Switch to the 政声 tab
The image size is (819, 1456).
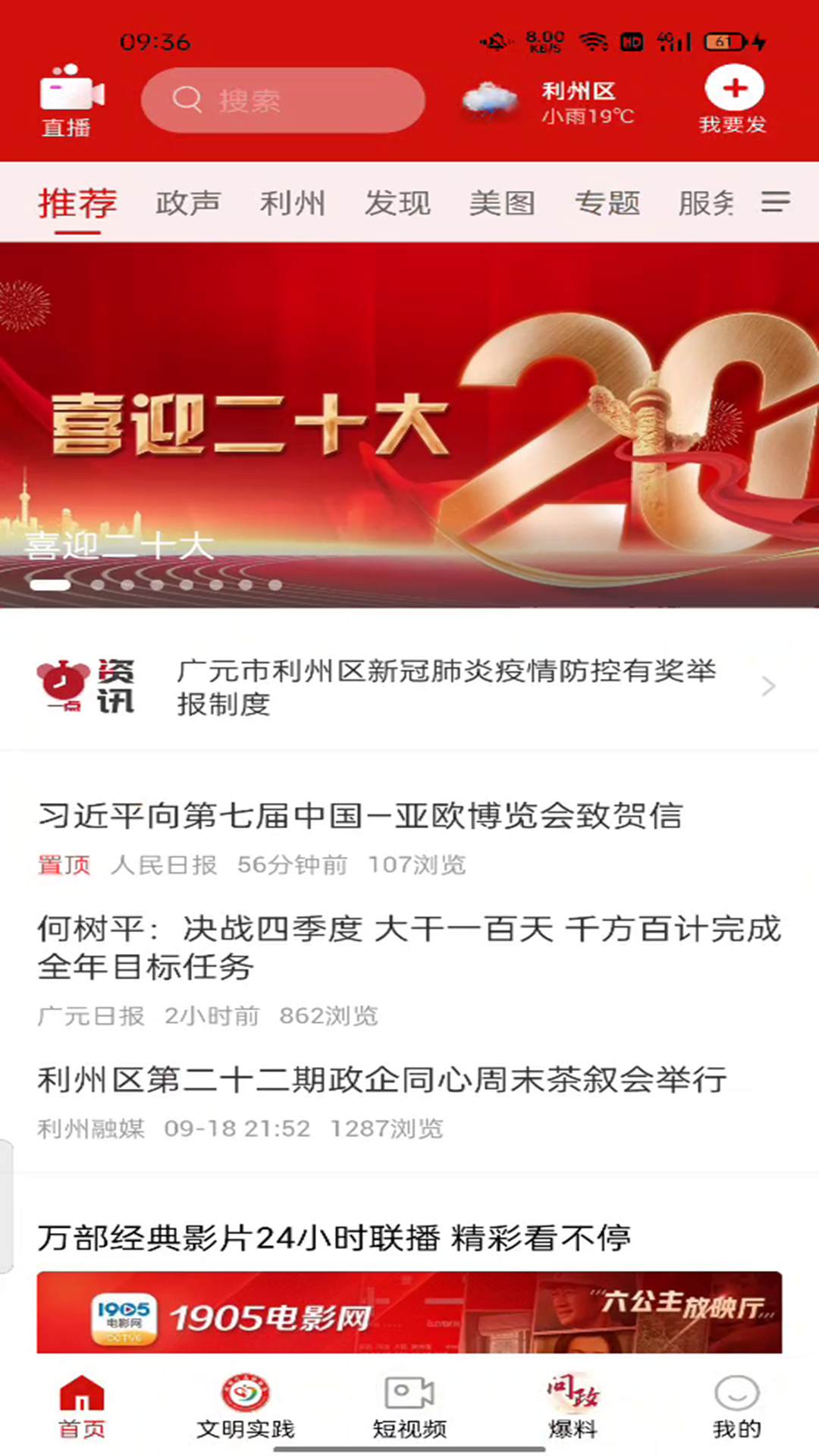(x=187, y=203)
